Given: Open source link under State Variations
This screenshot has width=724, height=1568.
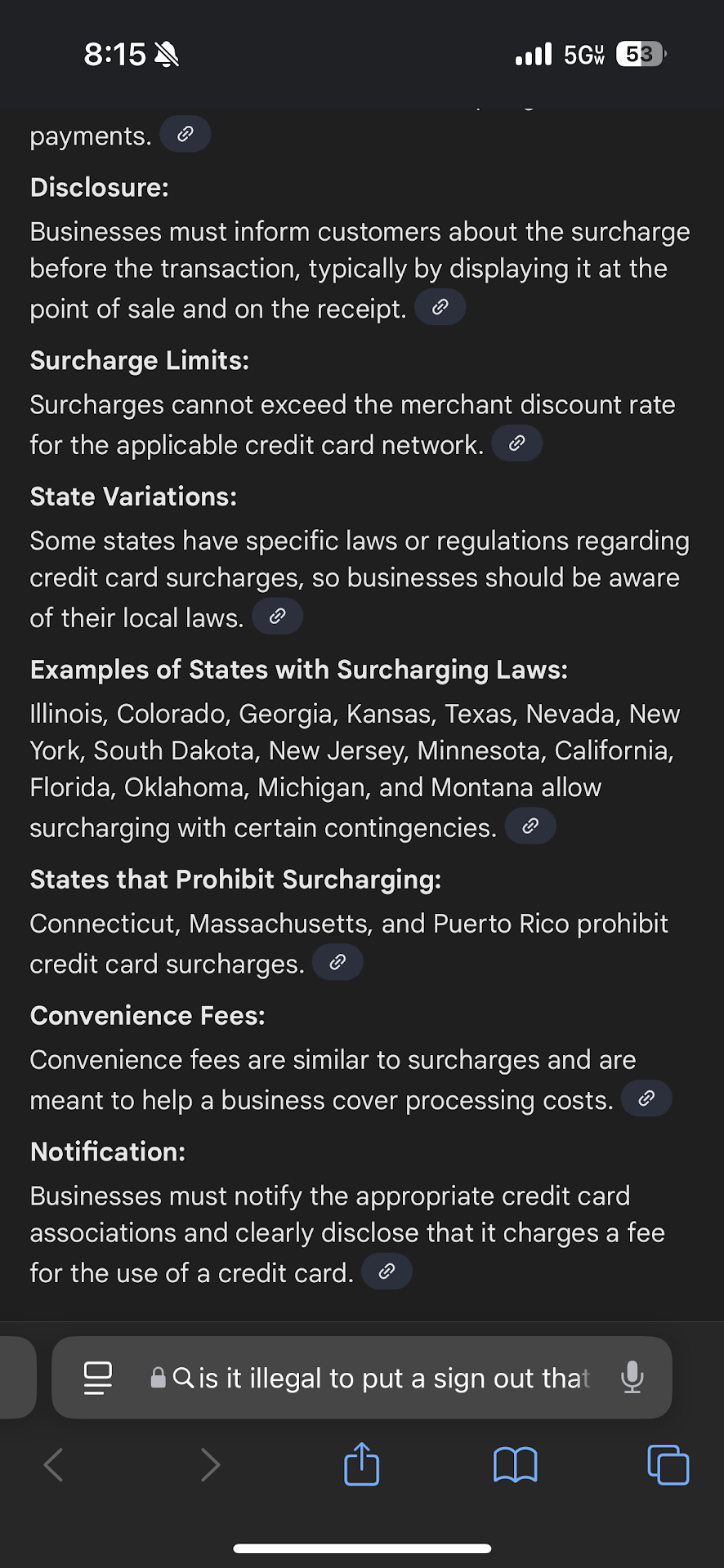Looking at the screenshot, I should pyautogui.click(x=277, y=617).
